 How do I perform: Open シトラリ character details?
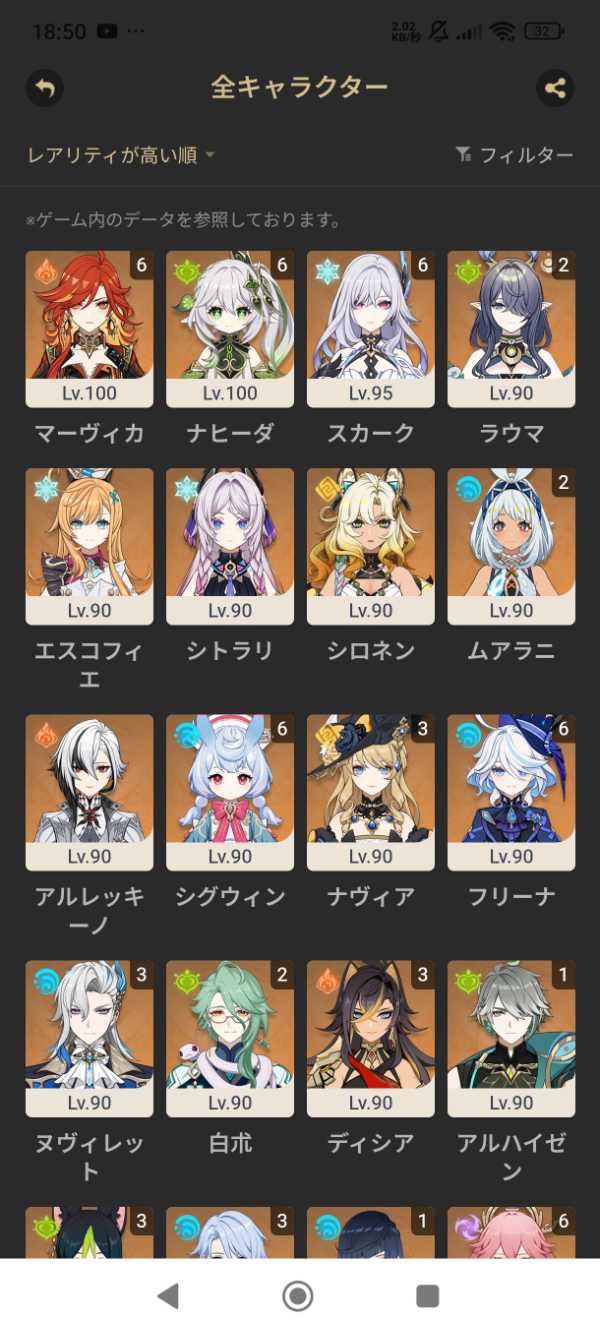coord(230,547)
